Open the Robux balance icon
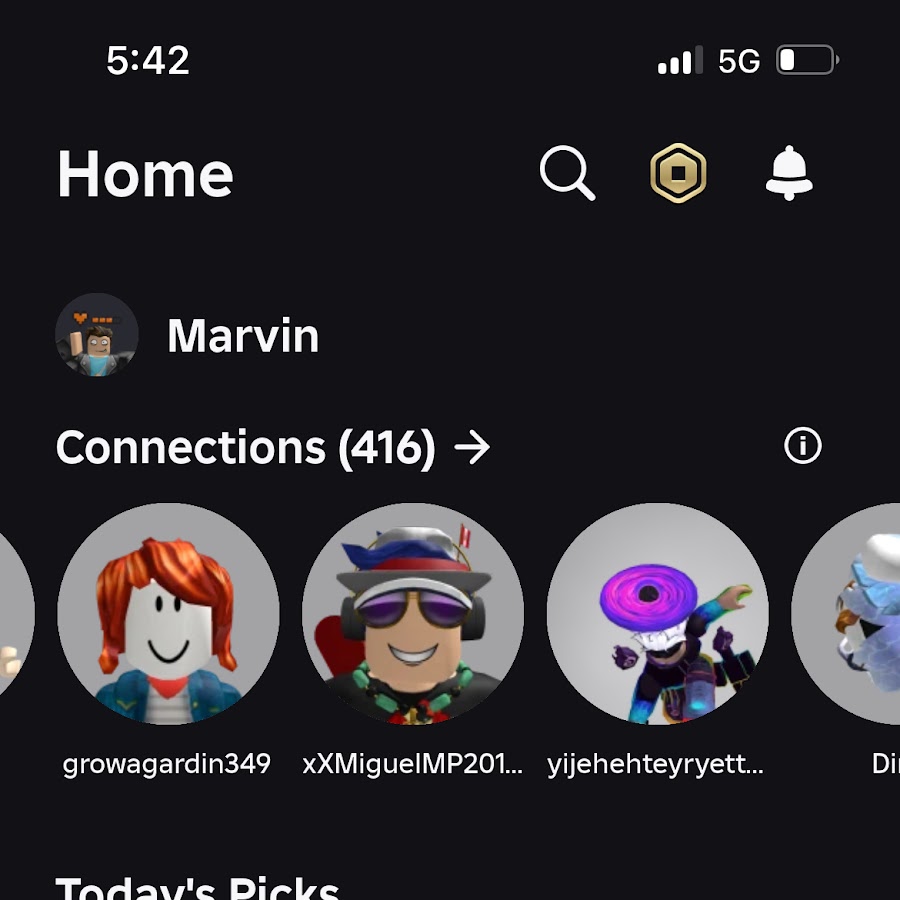 click(678, 173)
